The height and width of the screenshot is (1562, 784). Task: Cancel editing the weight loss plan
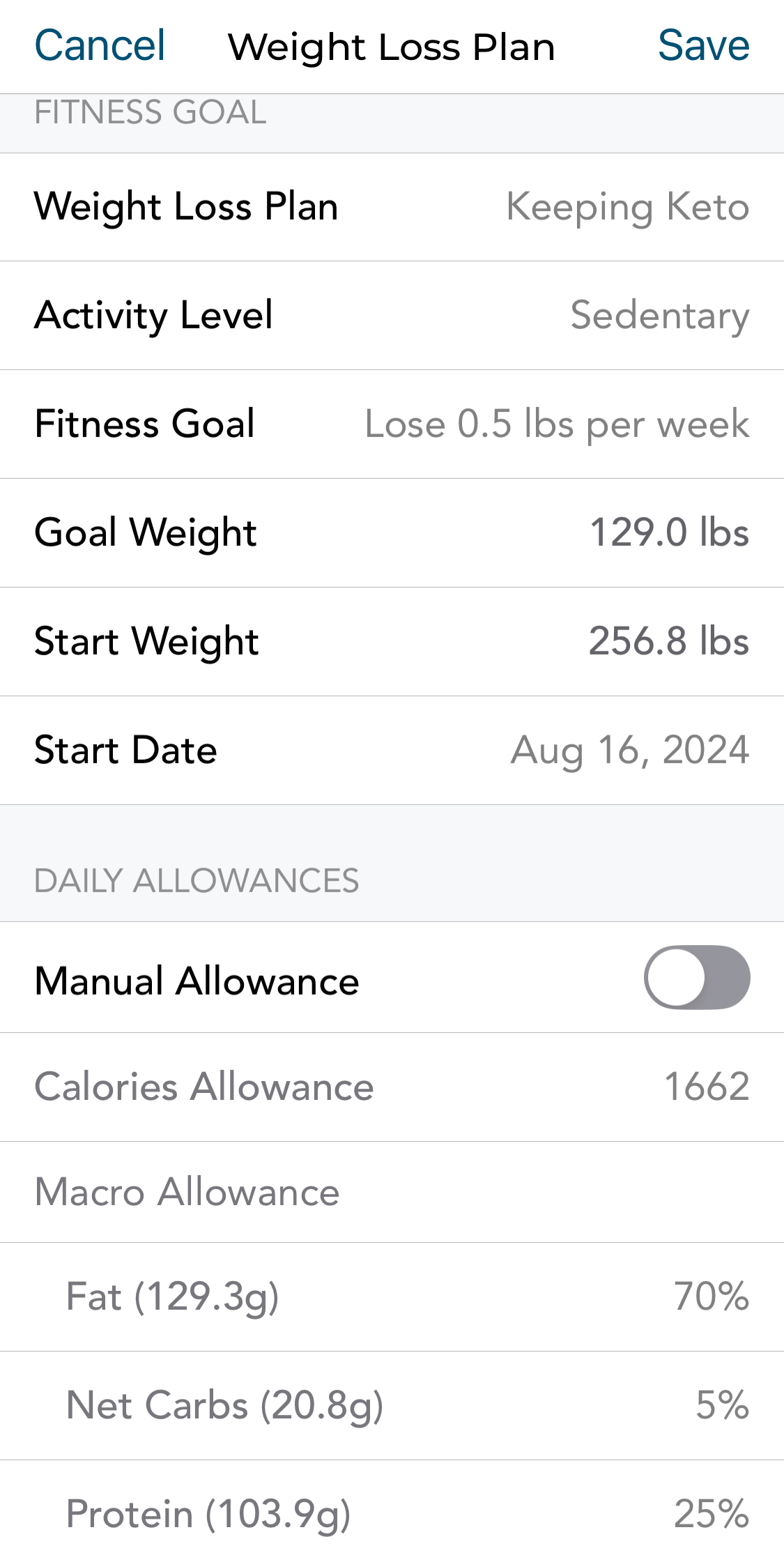tap(100, 46)
